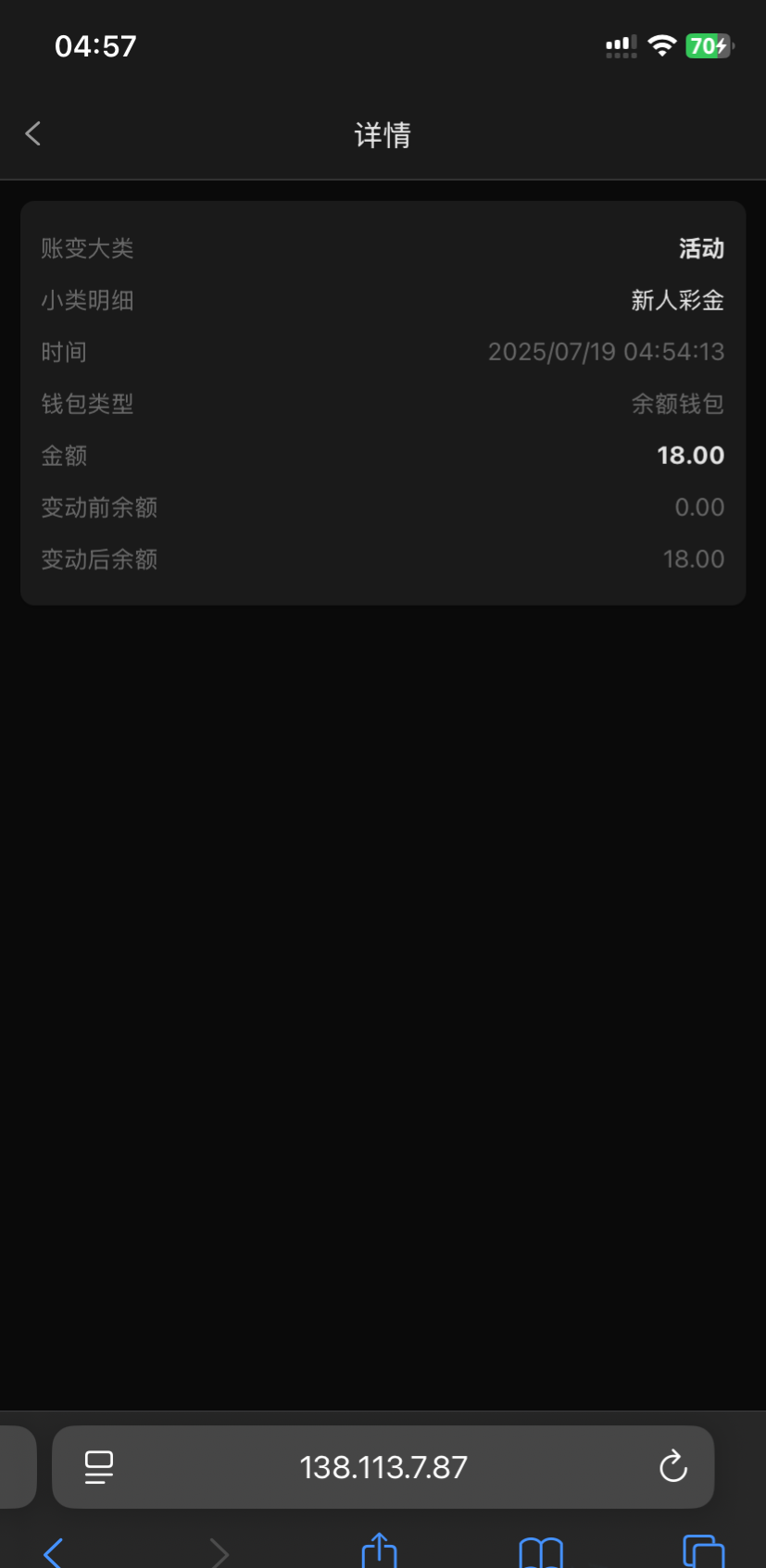Show all open Safari tabs
This screenshot has height=1568, width=766.
point(703,1551)
